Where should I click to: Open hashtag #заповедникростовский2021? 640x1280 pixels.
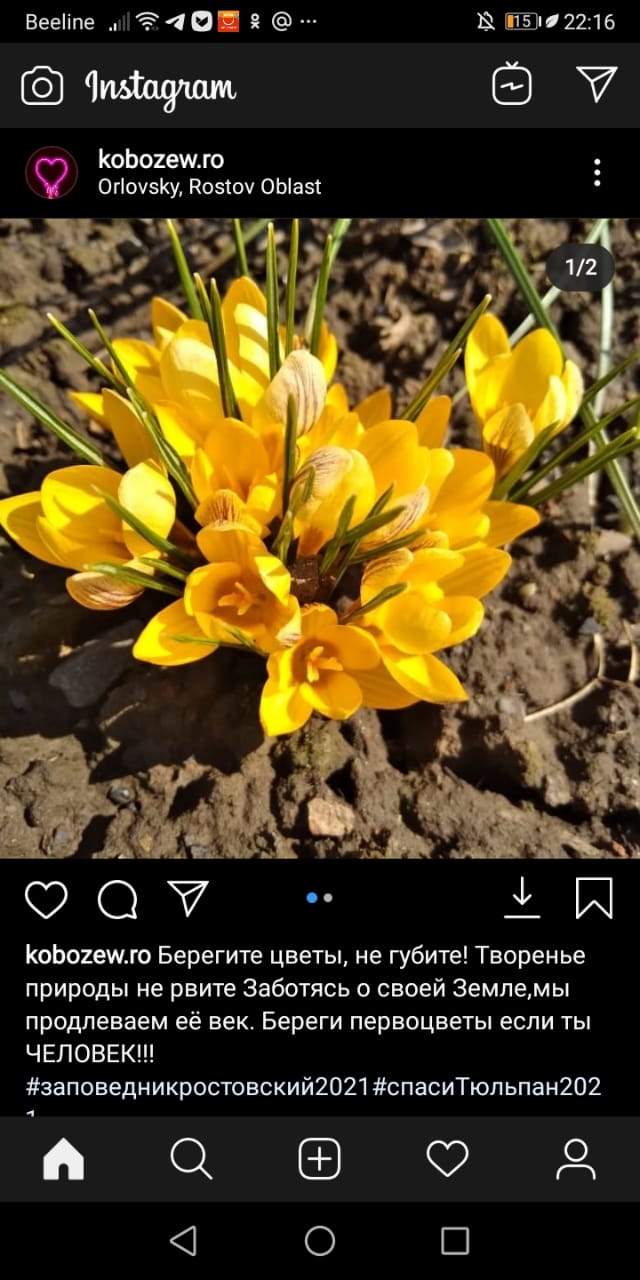(198, 1087)
